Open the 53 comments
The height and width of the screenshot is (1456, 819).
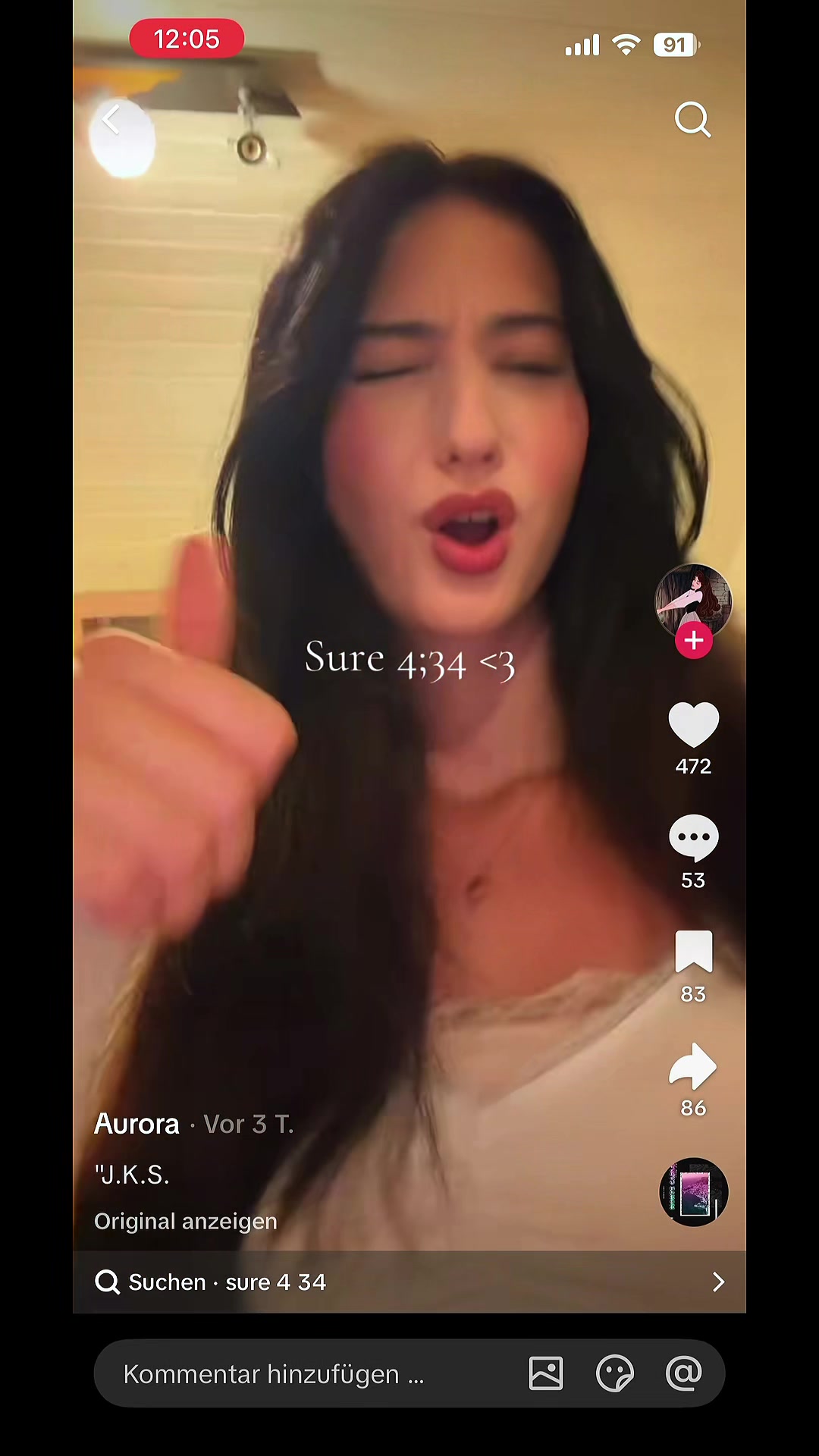point(693,838)
